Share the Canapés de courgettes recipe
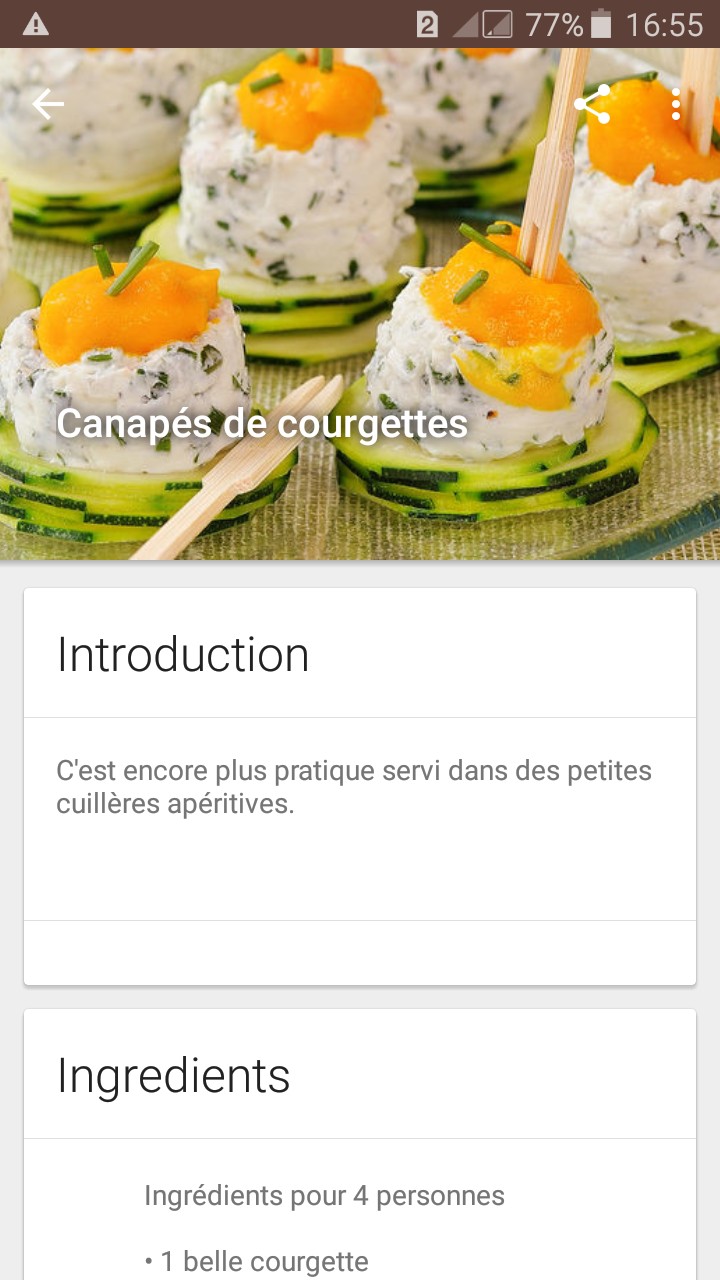 click(x=592, y=104)
